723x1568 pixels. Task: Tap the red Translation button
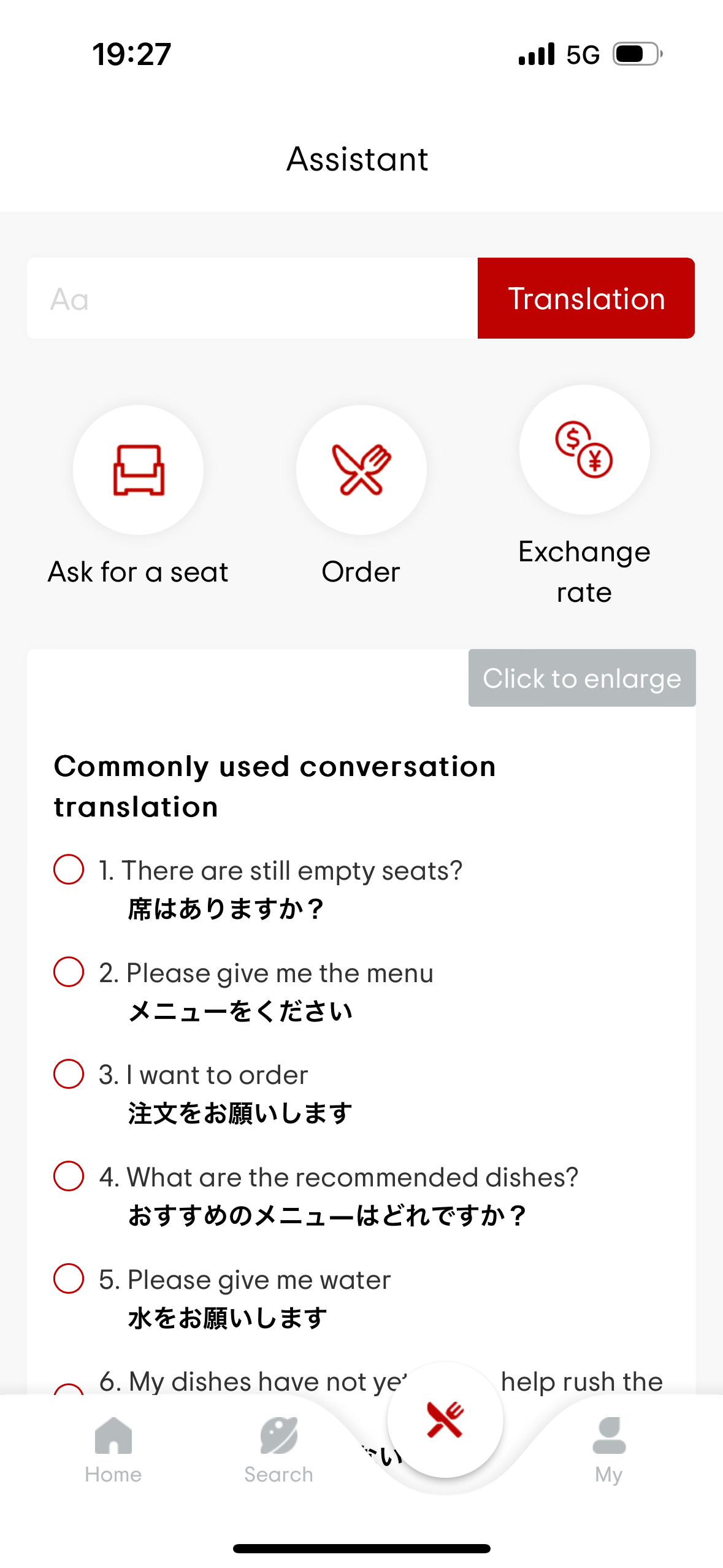[586, 299]
